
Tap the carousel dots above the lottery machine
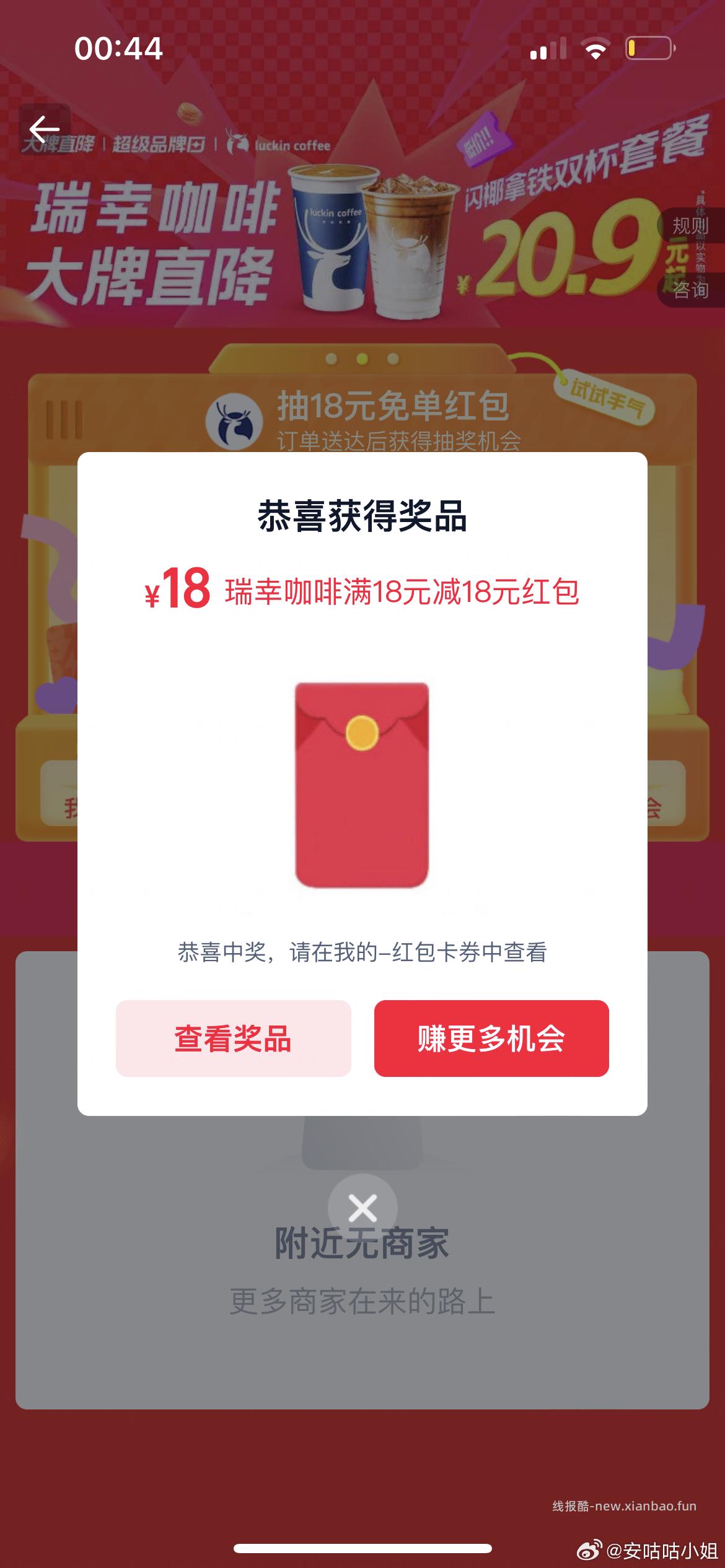(x=362, y=357)
